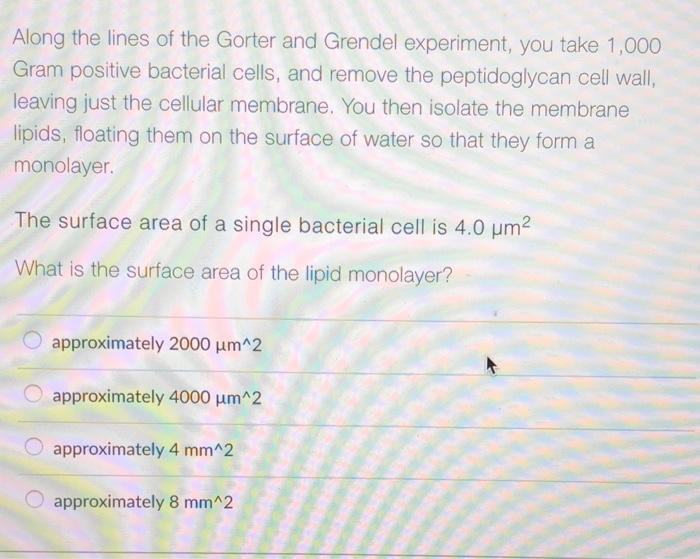This screenshot has width=700, height=559.
Task: Pick the approximately 4 mm^2 answer
Action: pyautogui.click(x=34, y=449)
